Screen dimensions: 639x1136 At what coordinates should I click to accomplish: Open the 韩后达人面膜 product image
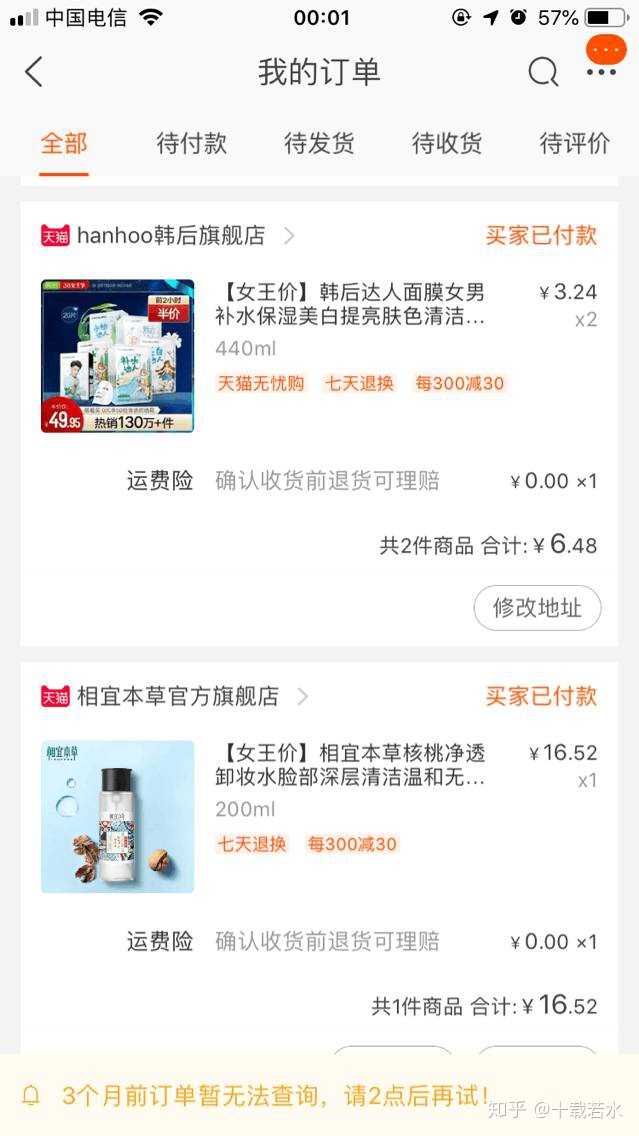click(x=117, y=356)
